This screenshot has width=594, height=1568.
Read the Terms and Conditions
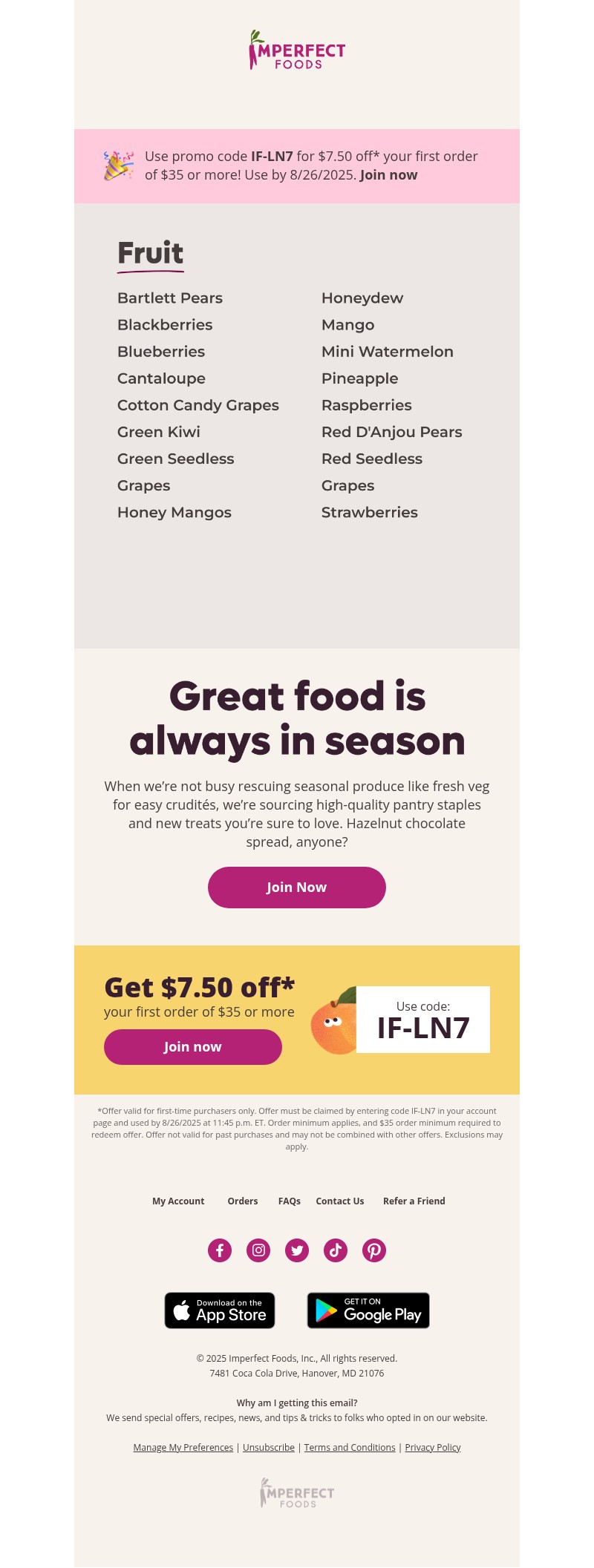(x=350, y=1448)
